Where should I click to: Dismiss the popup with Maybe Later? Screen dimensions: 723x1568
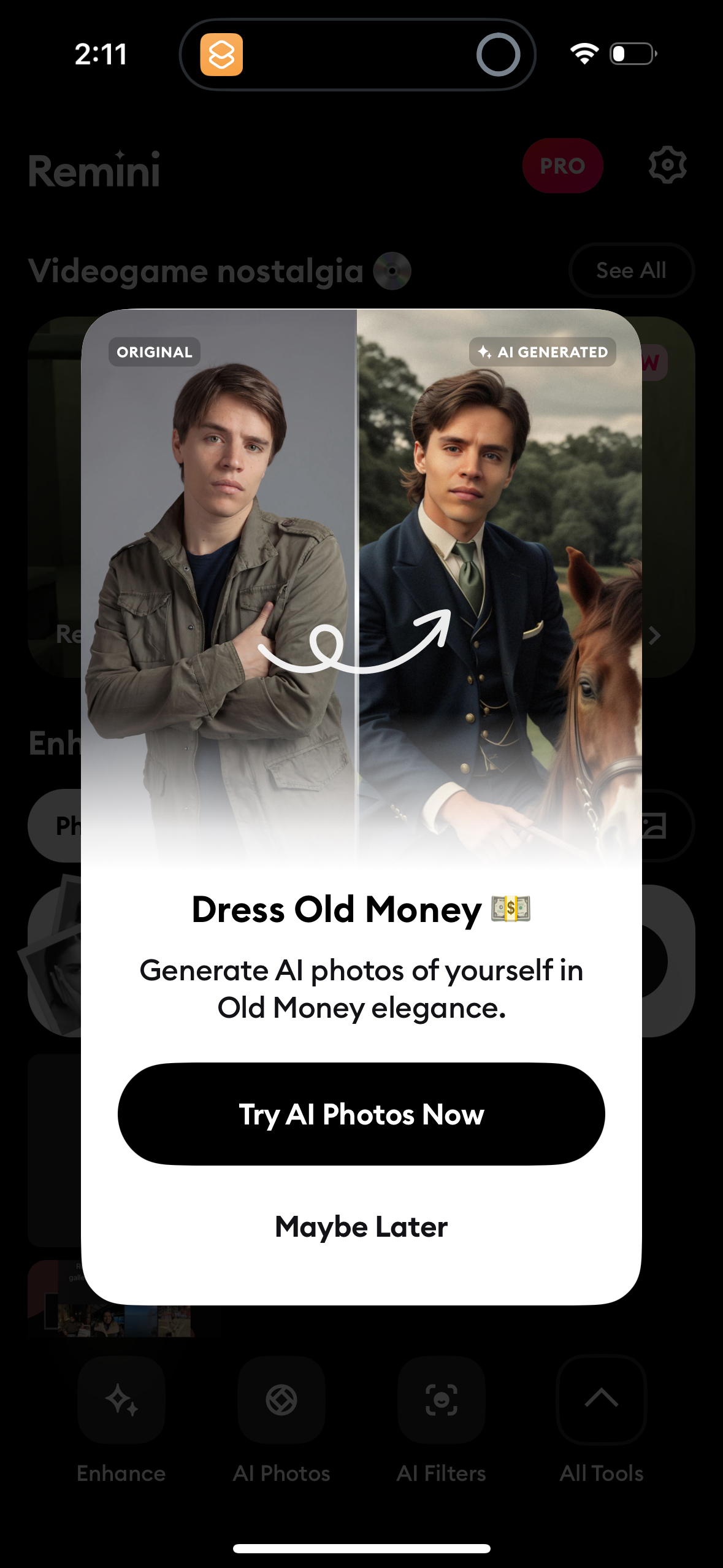coord(361,1226)
